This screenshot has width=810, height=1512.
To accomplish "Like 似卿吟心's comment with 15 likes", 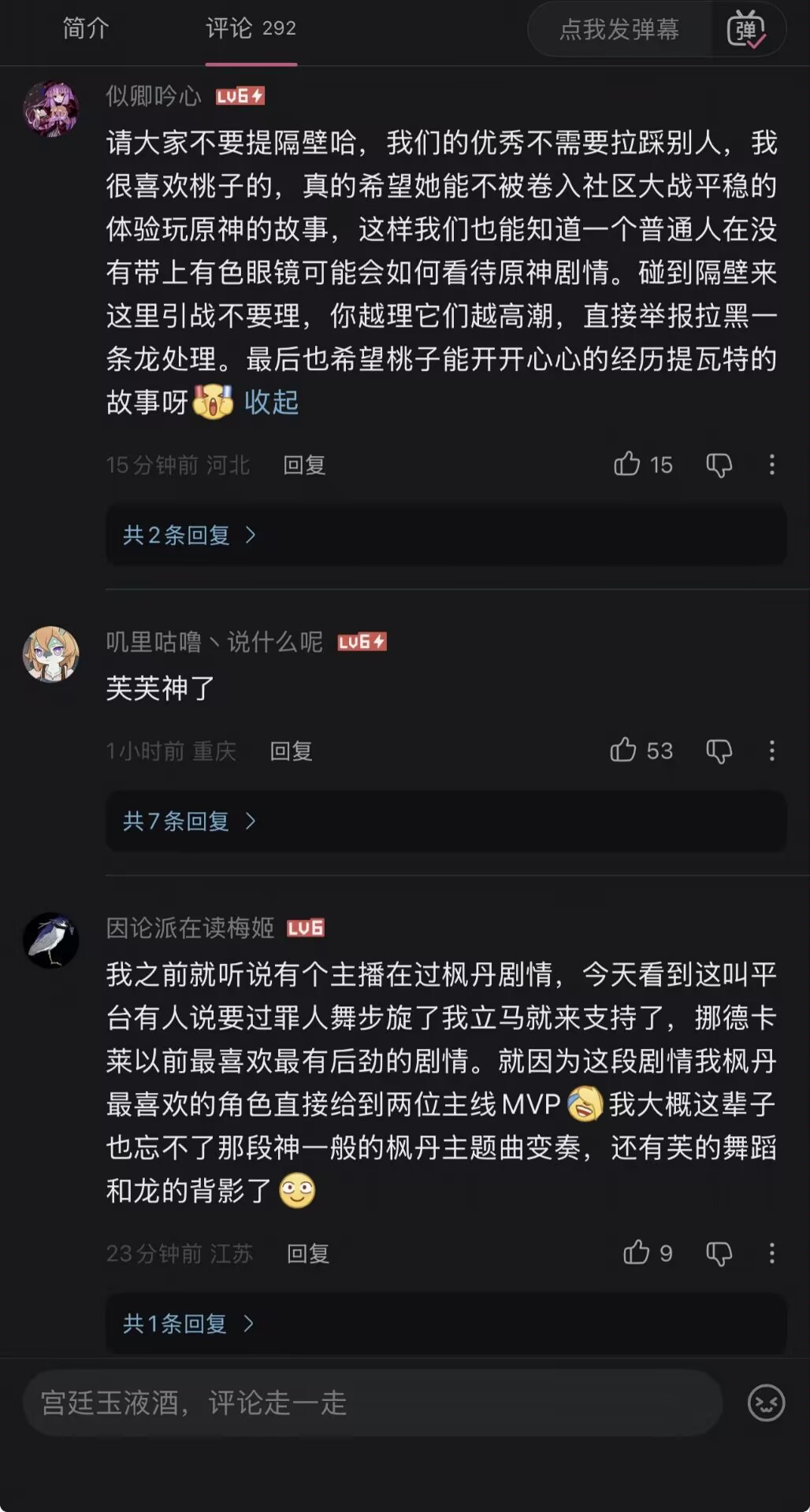I will tap(628, 464).
